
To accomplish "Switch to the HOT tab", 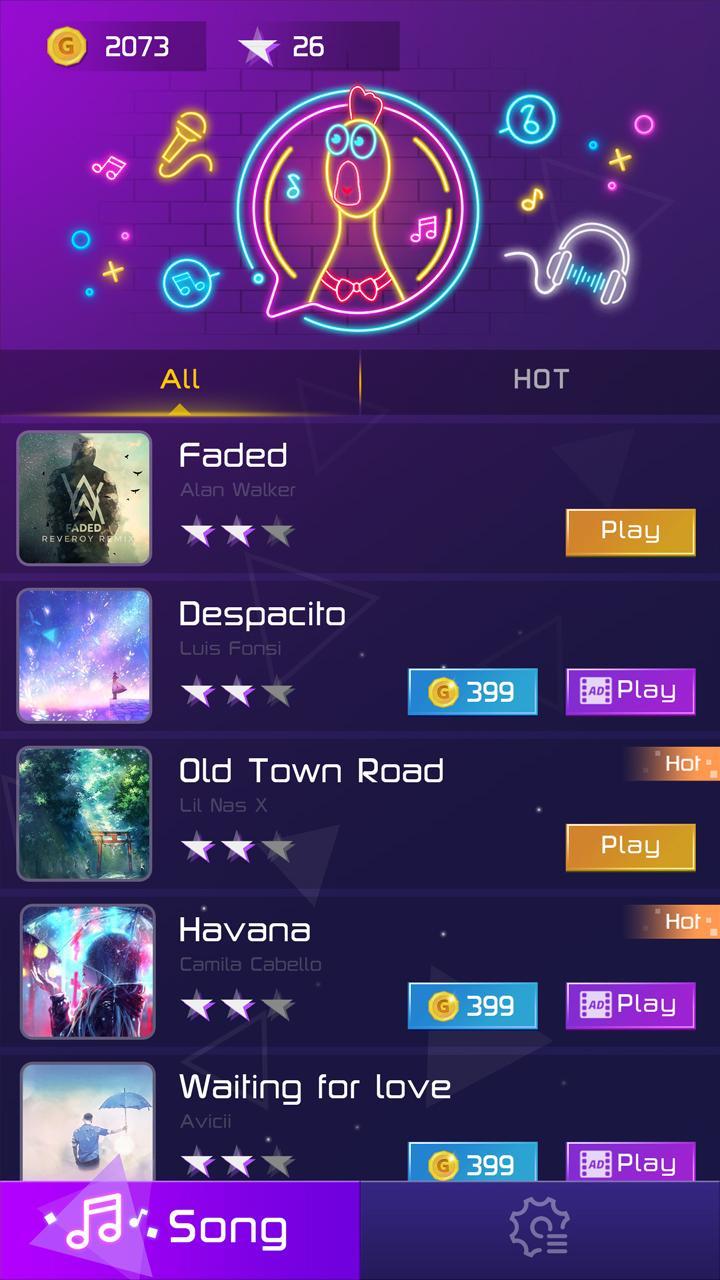I will pyautogui.click(x=540, y=379).
